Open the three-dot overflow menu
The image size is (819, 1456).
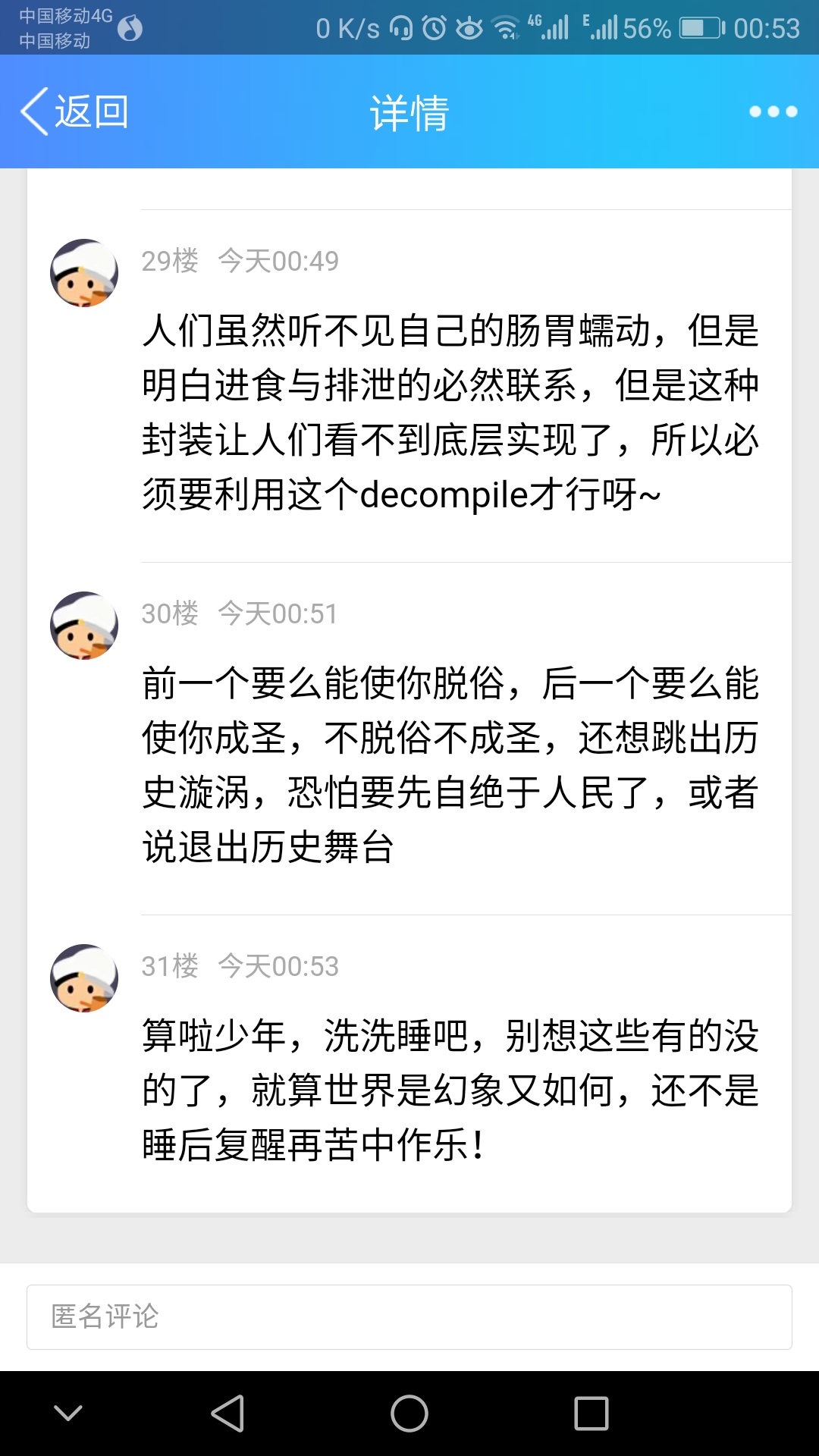[773, 111]
